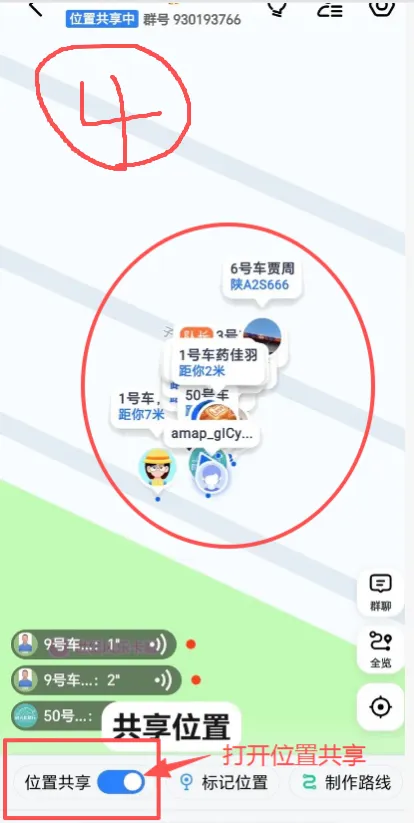Turn off the 位置共享 switch
The height and width of the screenshot is (823, 414).
point(121,782)
